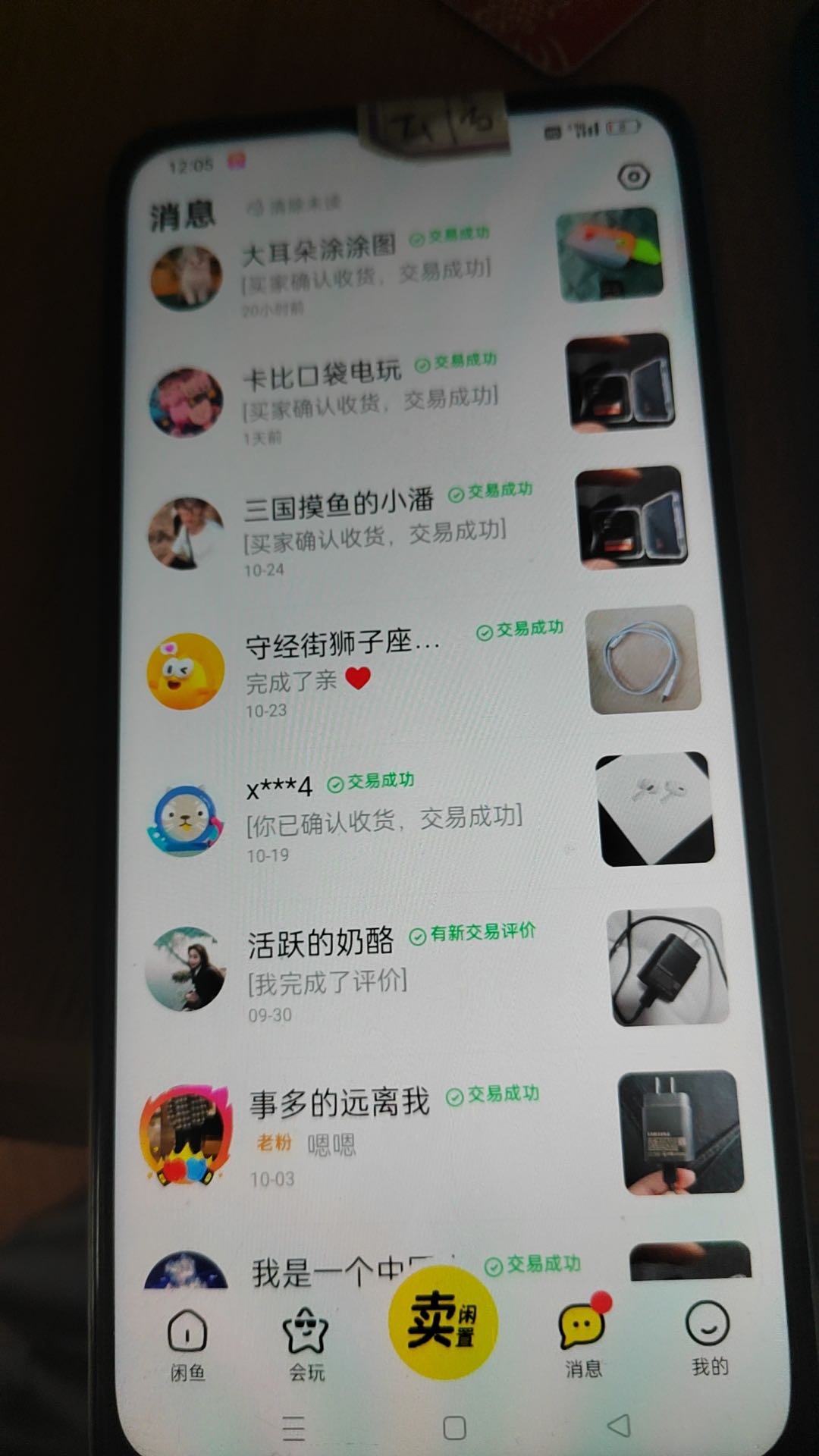The height and width of the screenshot is (1456, 819).
Task: Open the conversation with x***4
Action: click(x=379, y=815)
